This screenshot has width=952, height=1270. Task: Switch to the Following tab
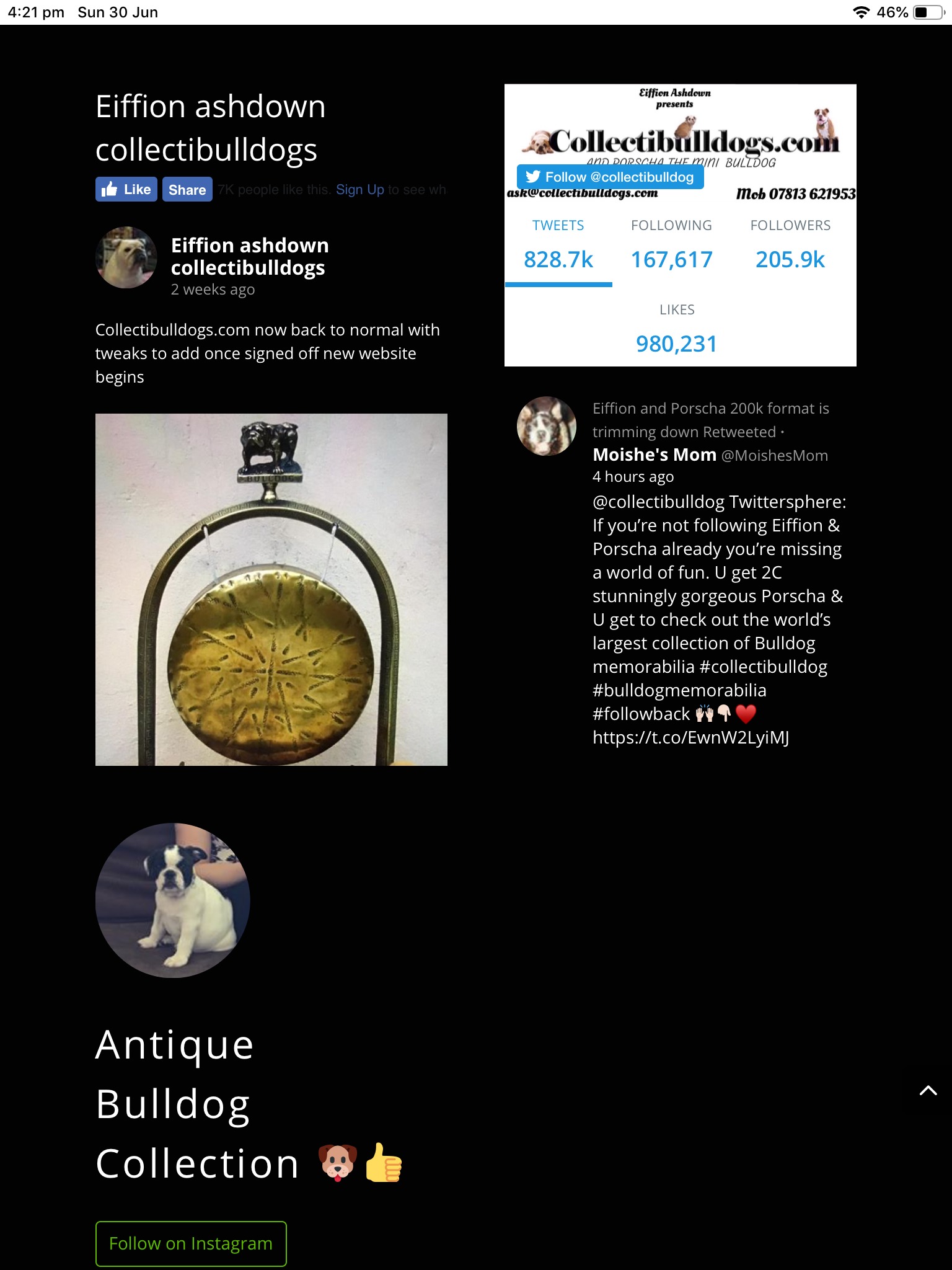tap(671, 246)
